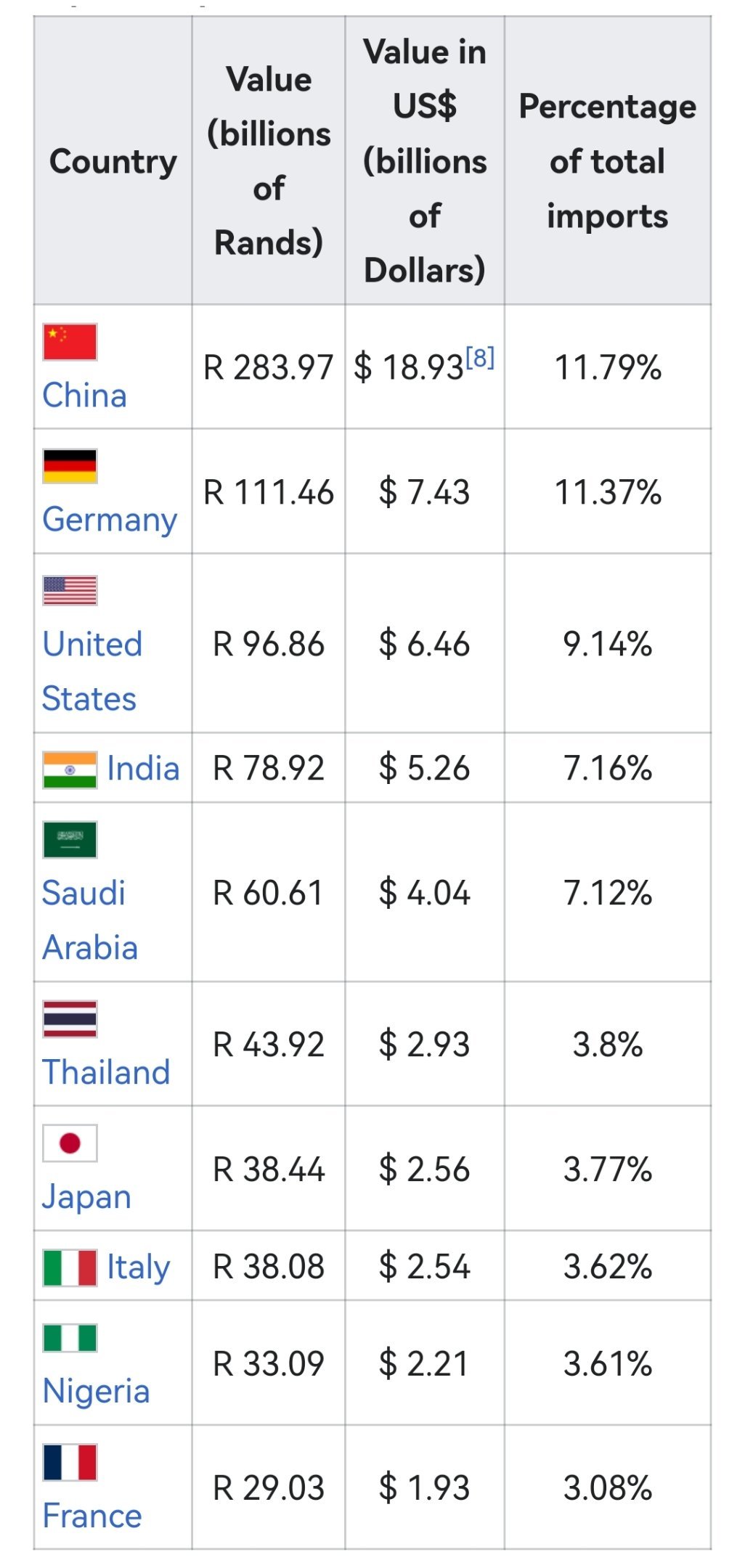Select the Italy link

(x=138, y=1267)
